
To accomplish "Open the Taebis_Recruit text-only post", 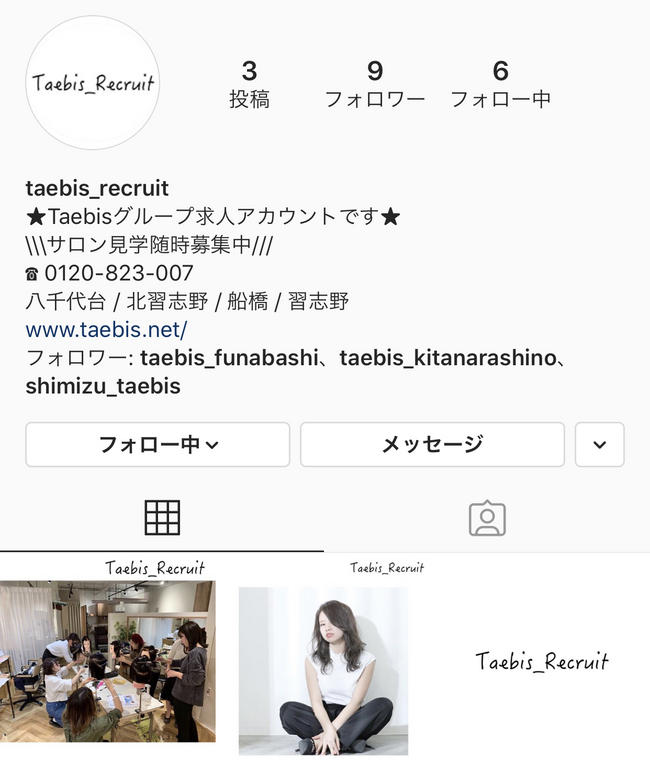I will tap(541, 660).
